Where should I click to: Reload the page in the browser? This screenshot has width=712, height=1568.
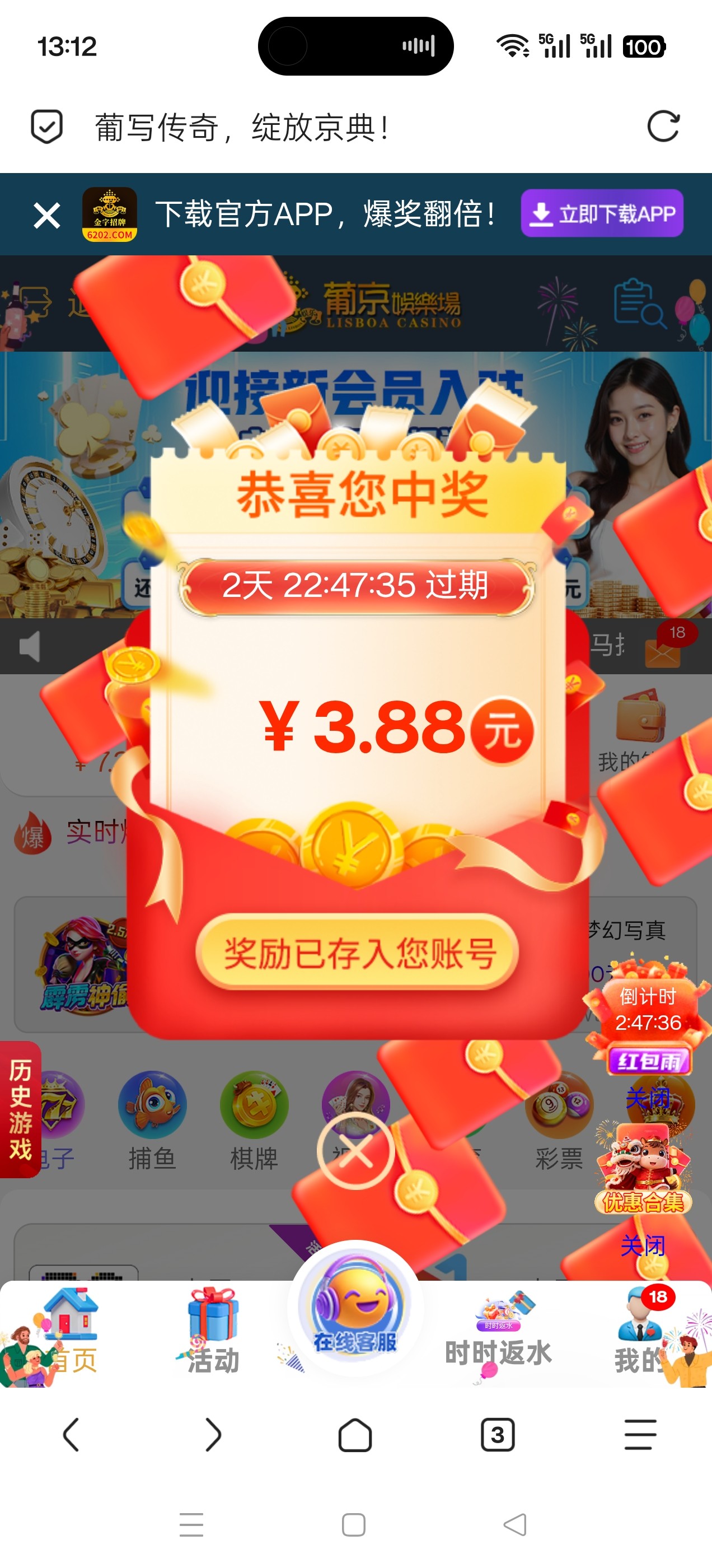click(x=663, y=127)
